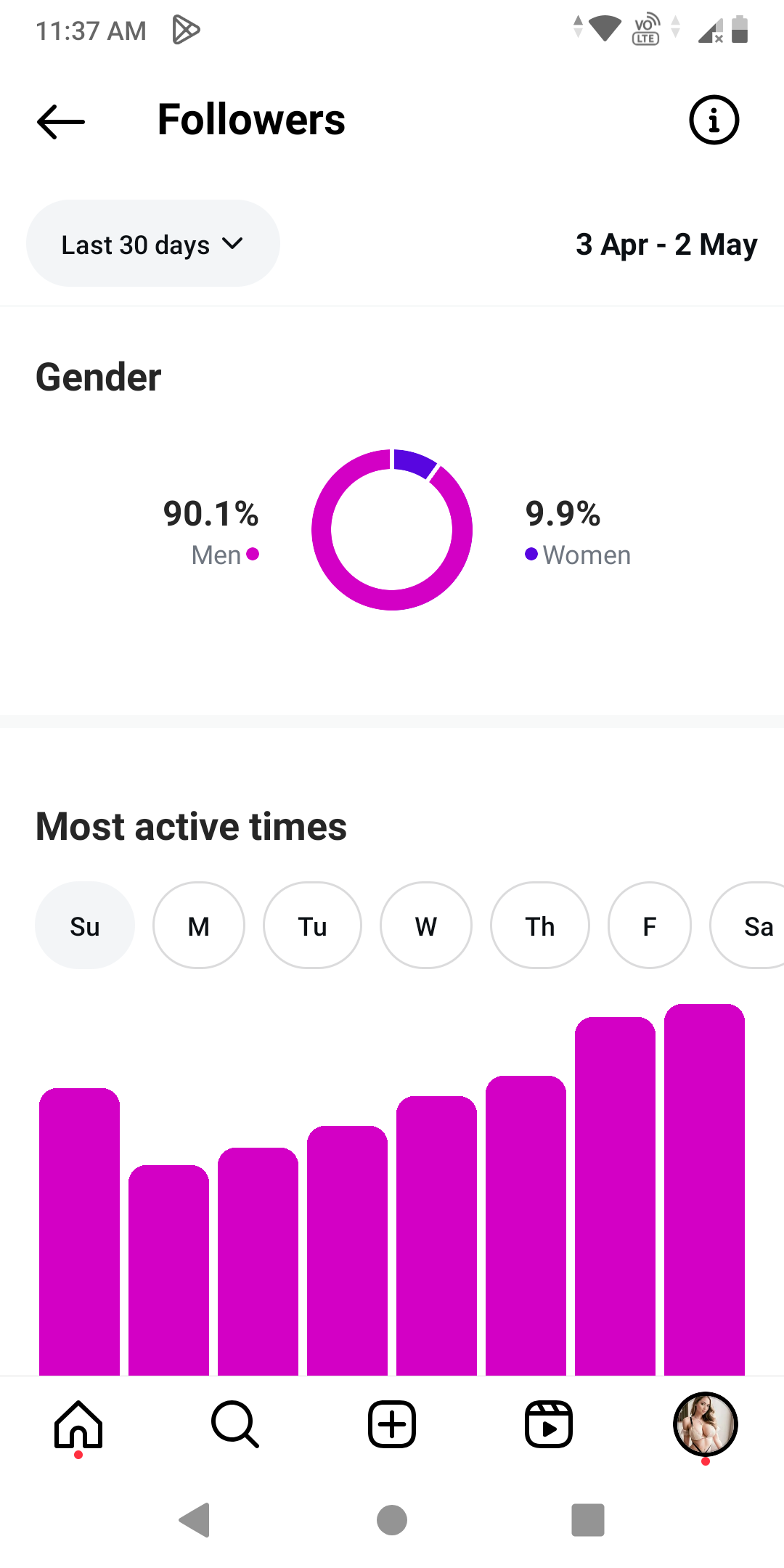Viewport: 784px width, 1568px height.
Task: Open the Search and explore tab
Action: coord(235,1424)
